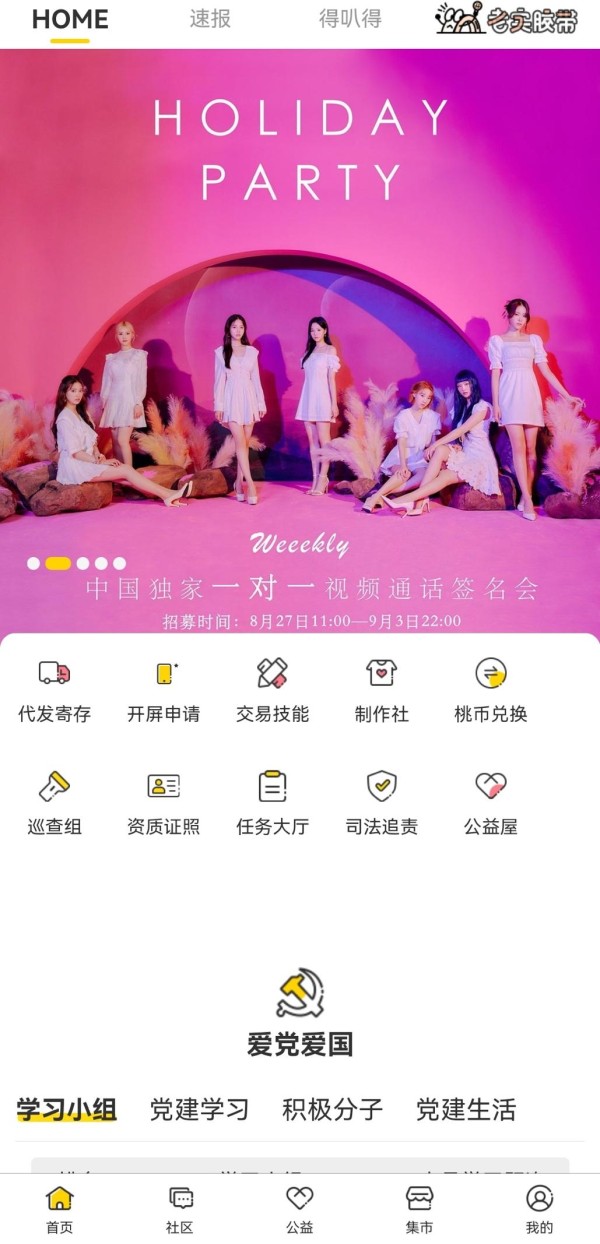Open 巡查组 entry
The height and width of the screenshot is (1244, 600).
[x=54, y=803]
